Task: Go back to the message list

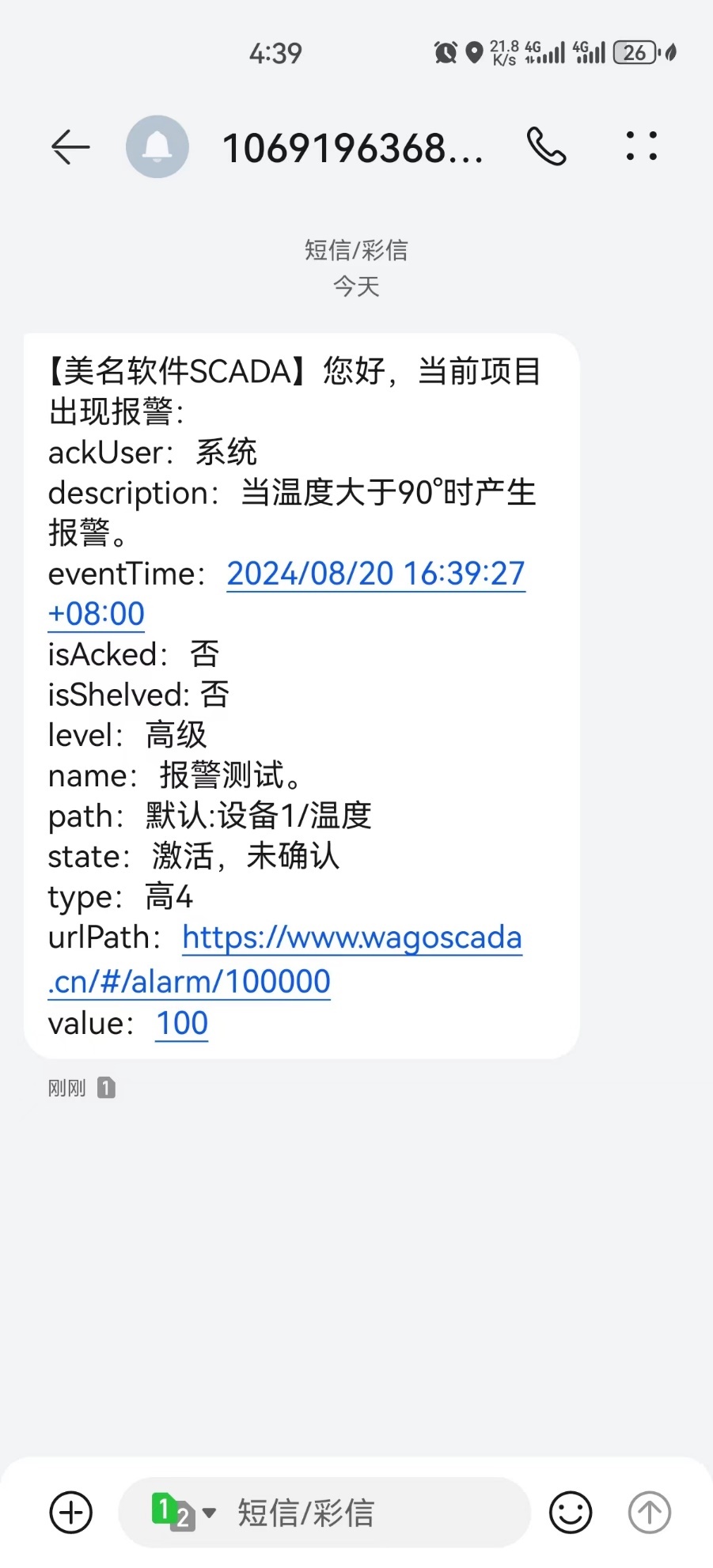Action: pyautogui.click(x=70, y=147)
